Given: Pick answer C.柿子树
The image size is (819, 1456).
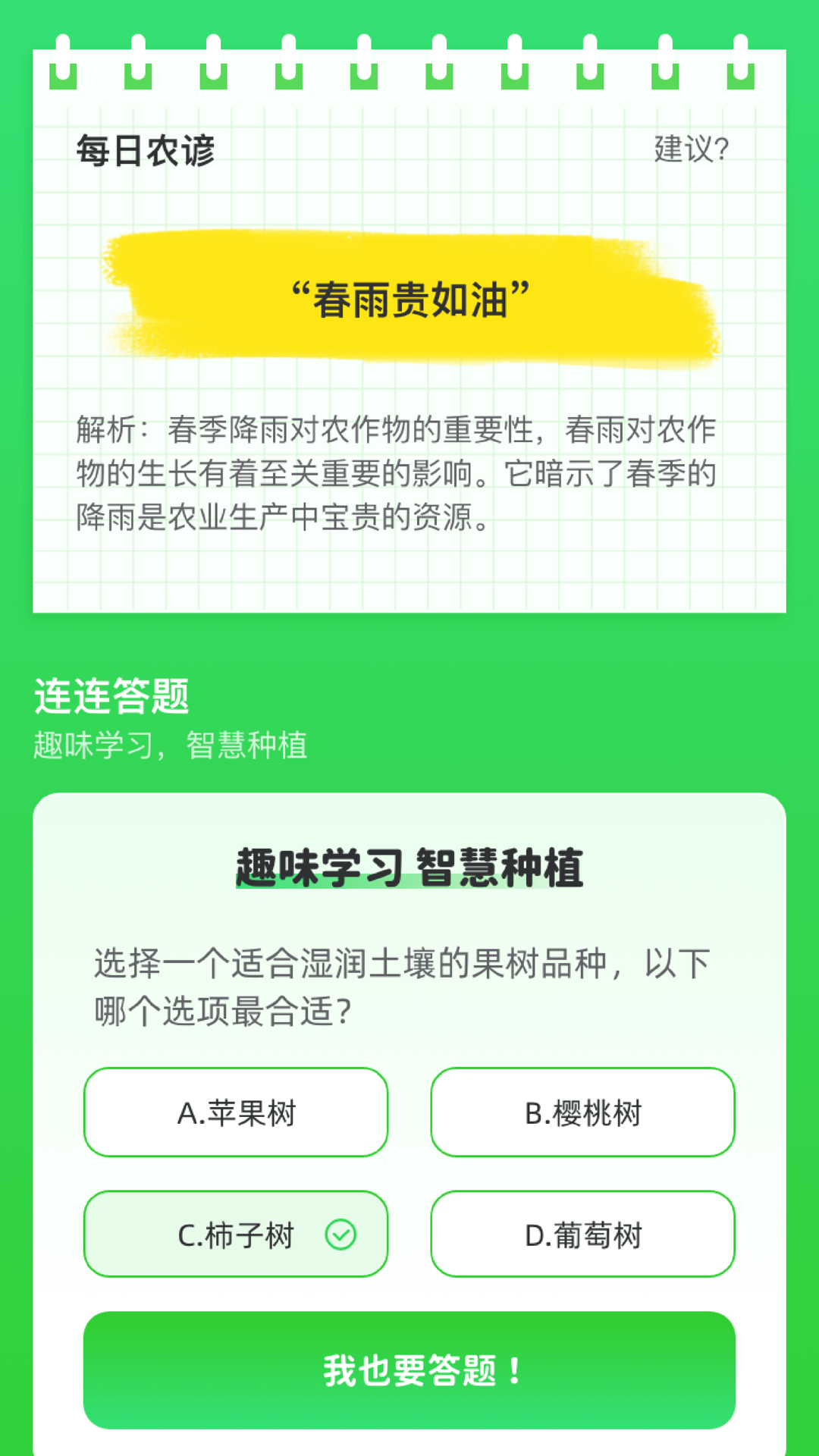Looking at the screenshot, I should (236, 1235).
